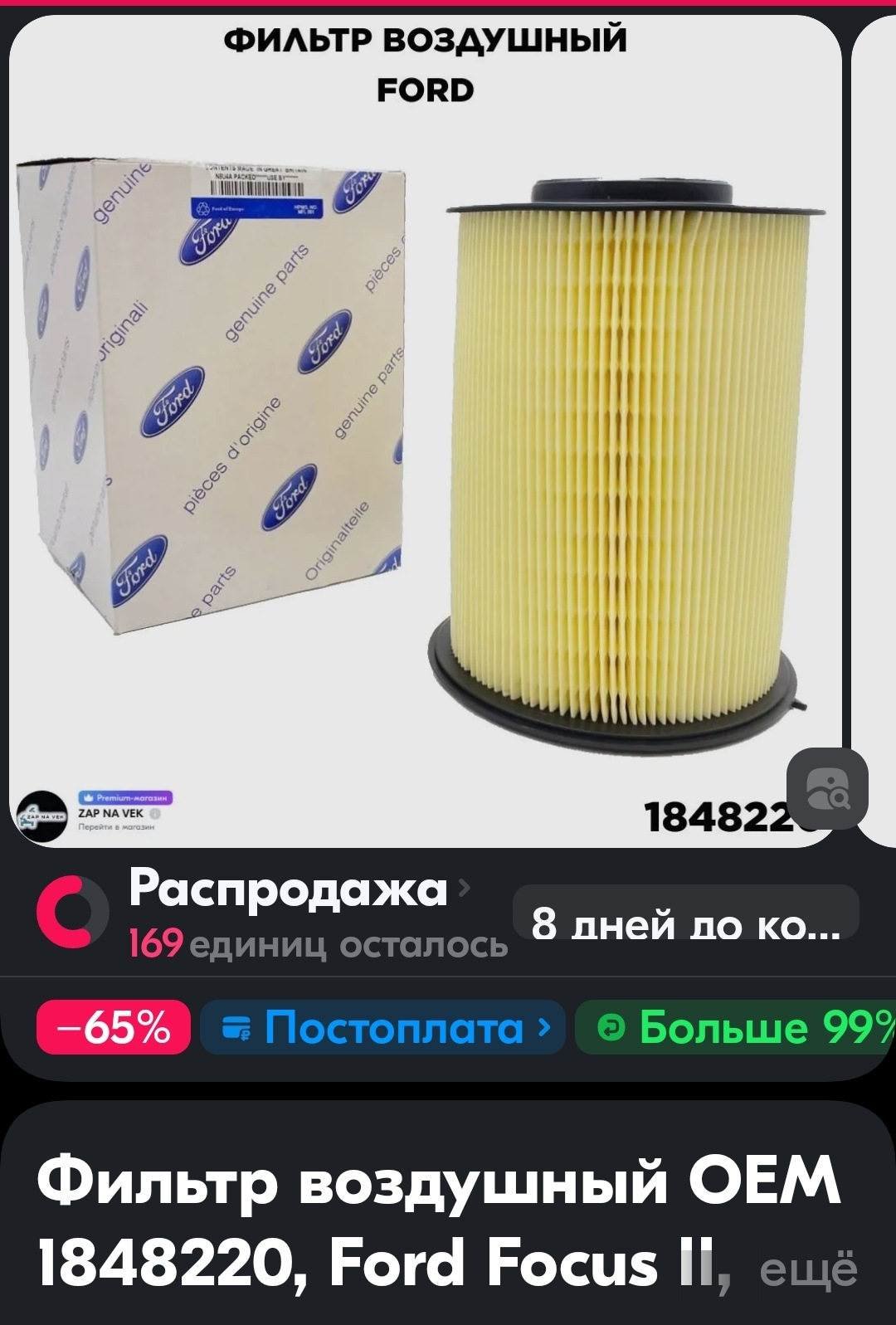Open the Больше 99% chip

[738, 1027]
